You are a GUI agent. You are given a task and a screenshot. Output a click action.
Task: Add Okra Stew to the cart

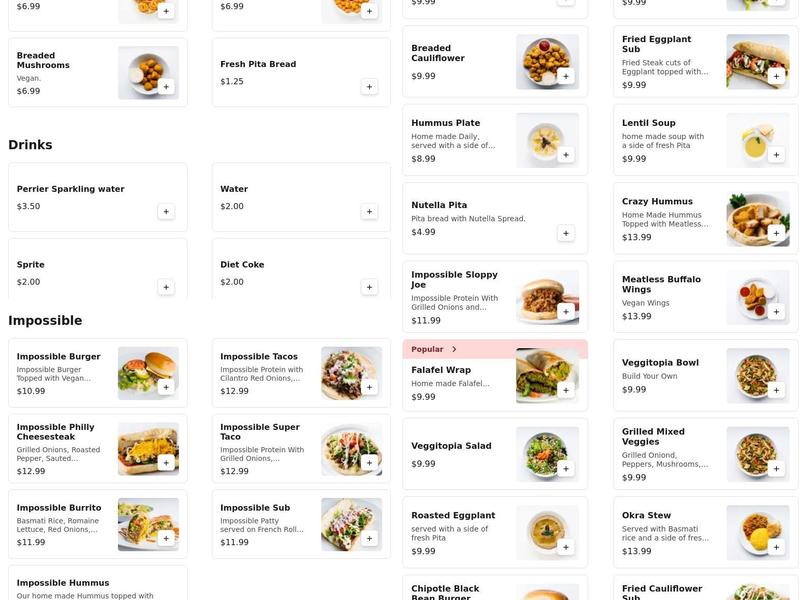775,546
